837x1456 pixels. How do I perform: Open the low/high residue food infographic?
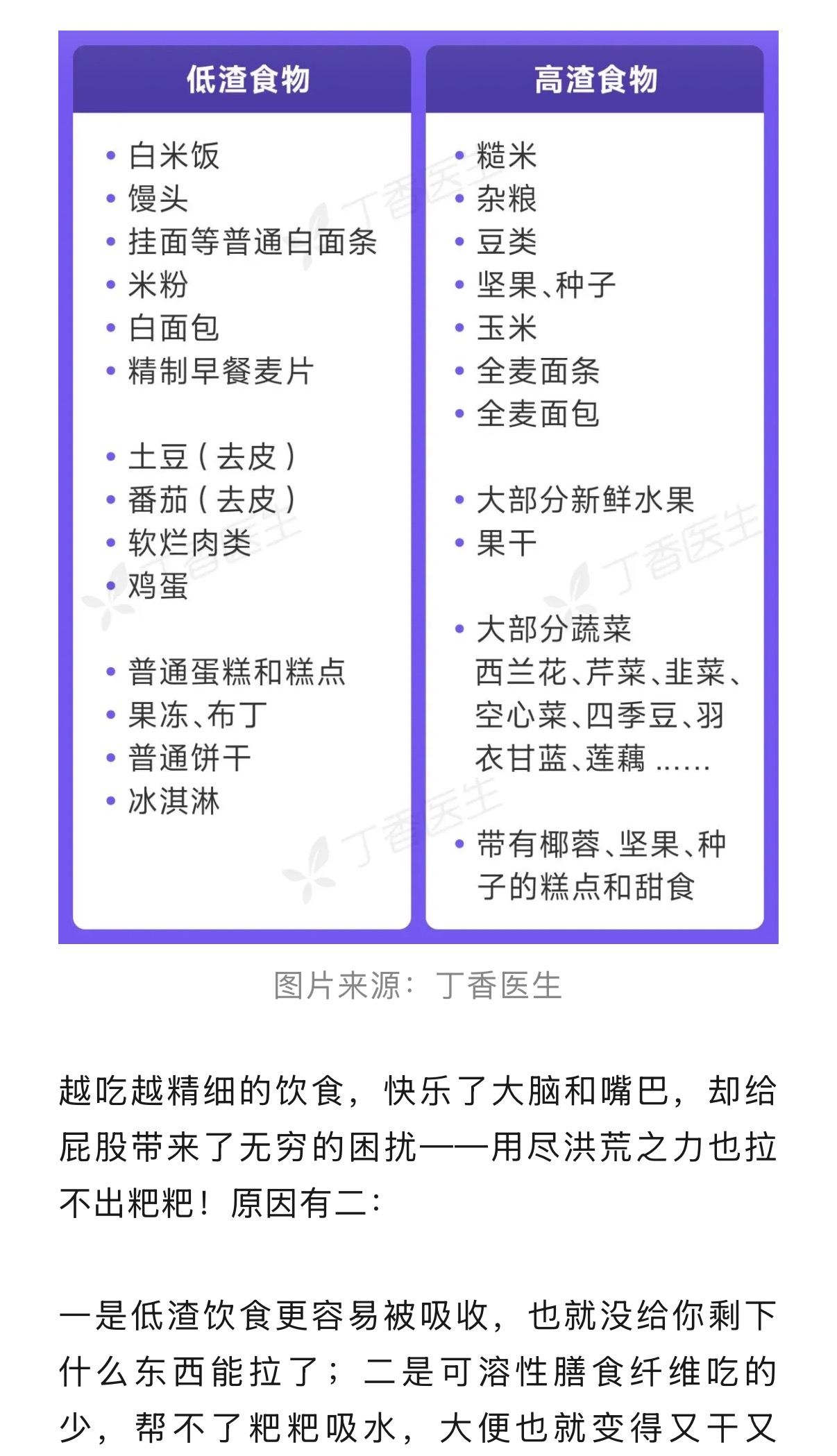[418, 486]
